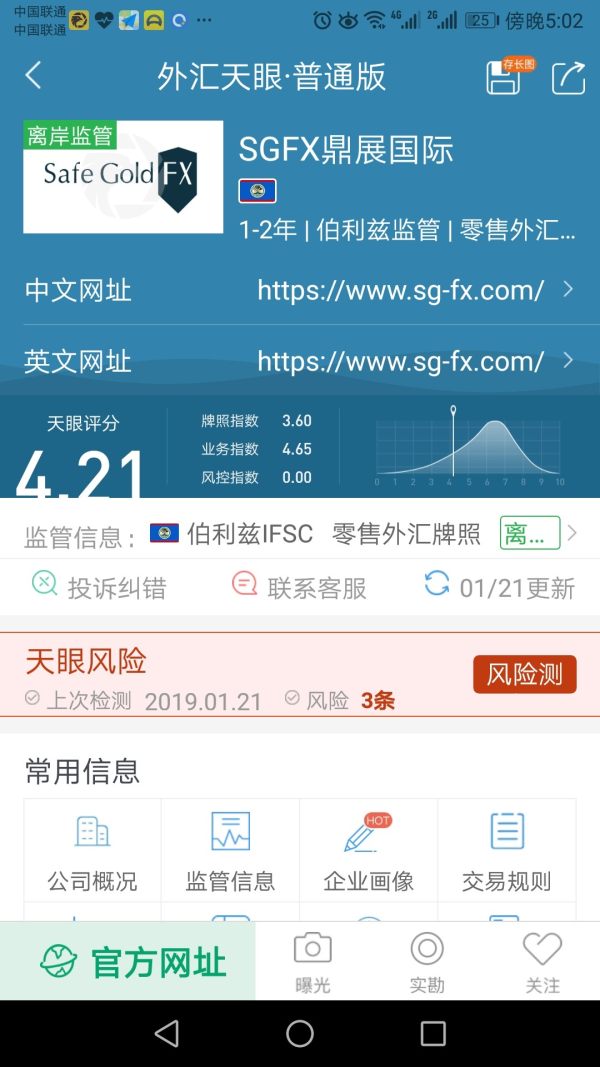Open the 曝光 exposure tab
This screenshot has height=1067, width=600.
click(312, 962)
